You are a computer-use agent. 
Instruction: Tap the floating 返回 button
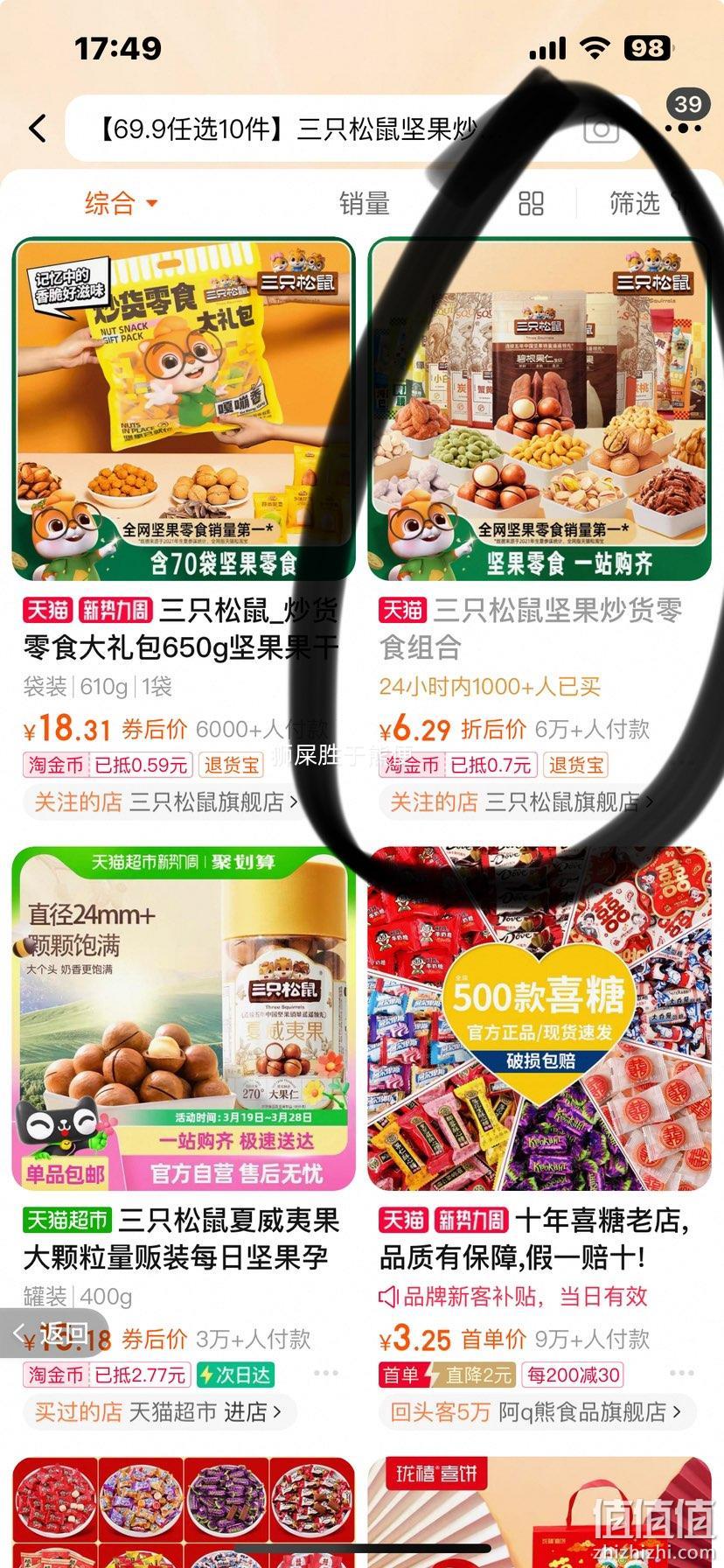52,1333
